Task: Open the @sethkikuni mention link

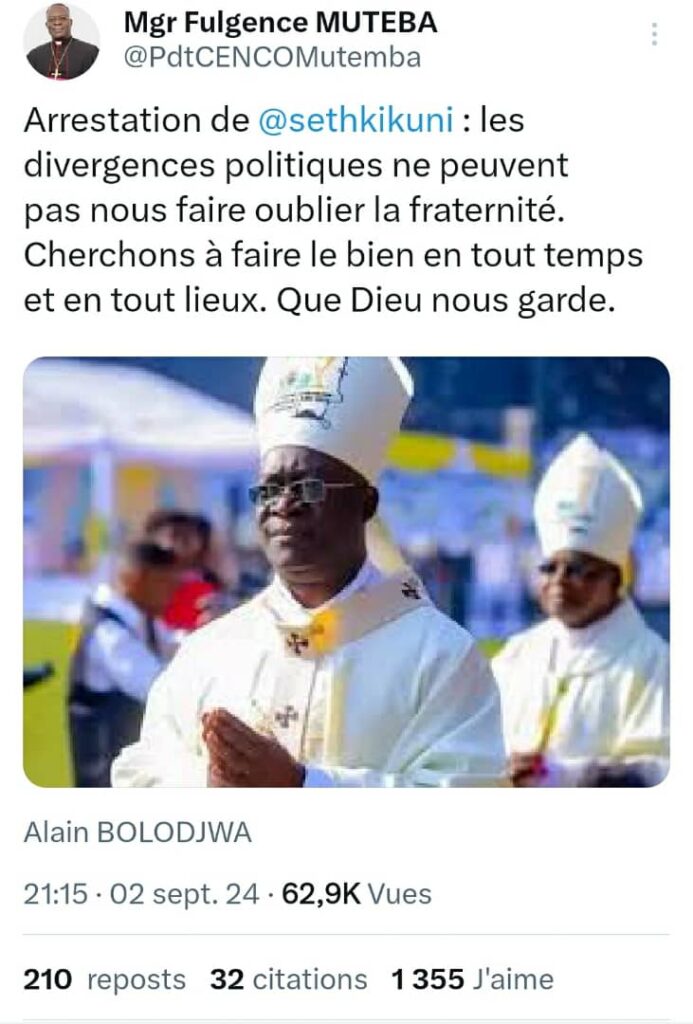Action: [x=354, y=122]
